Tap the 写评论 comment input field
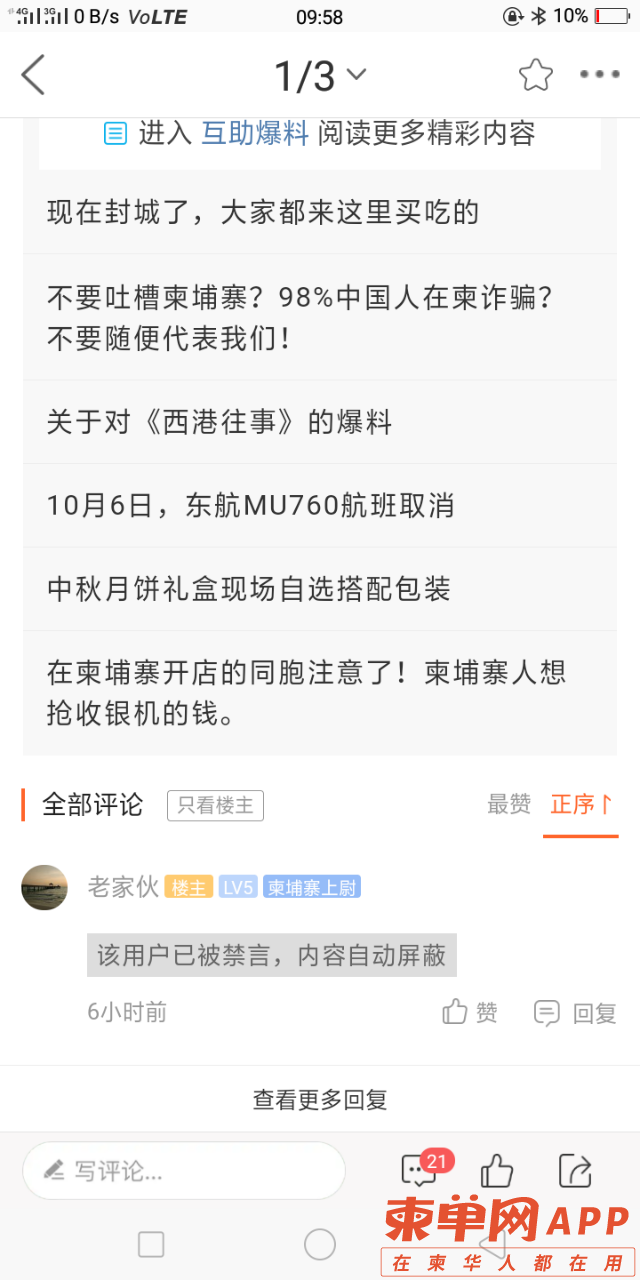The width and height of the screenshot is (640, 1280). click(x=184, y=1170)
